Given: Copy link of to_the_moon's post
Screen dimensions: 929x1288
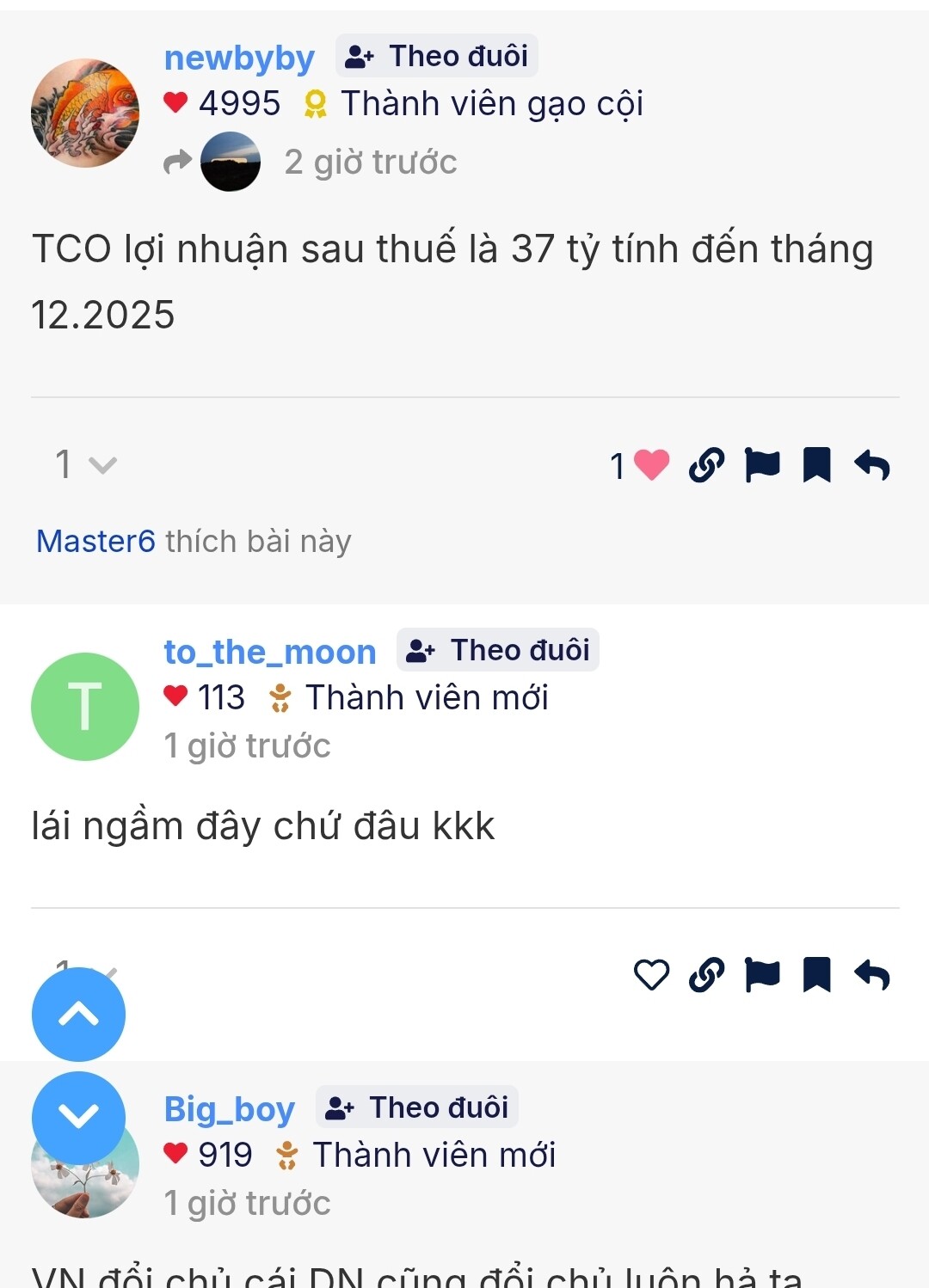Looking at the screenshot, I should [x=707, y=975].
